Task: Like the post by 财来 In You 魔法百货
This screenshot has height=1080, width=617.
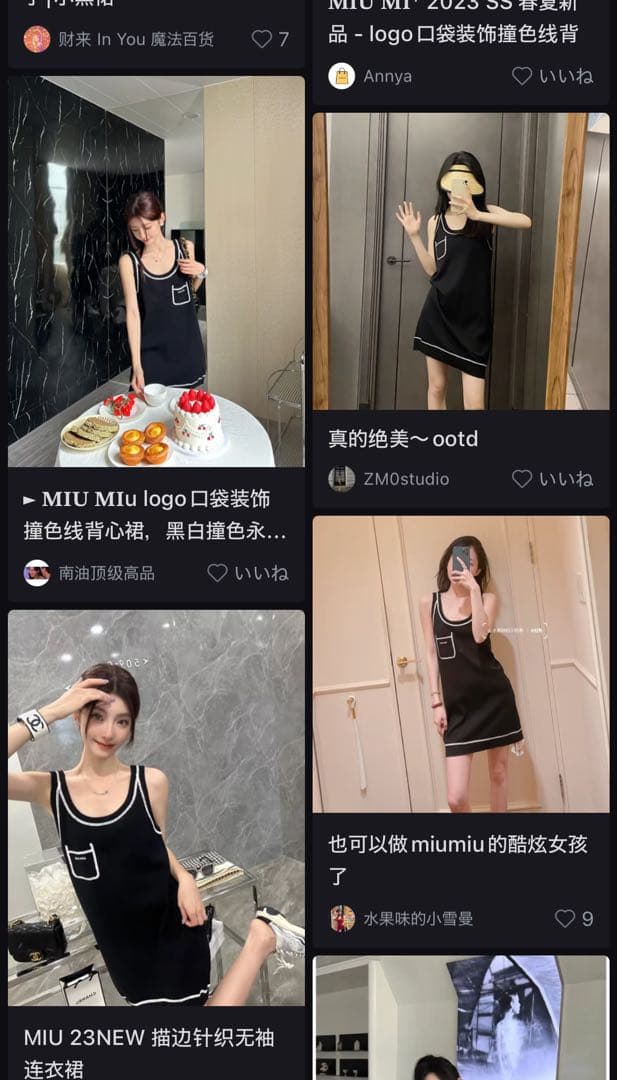Action: [x=262, y=39]
